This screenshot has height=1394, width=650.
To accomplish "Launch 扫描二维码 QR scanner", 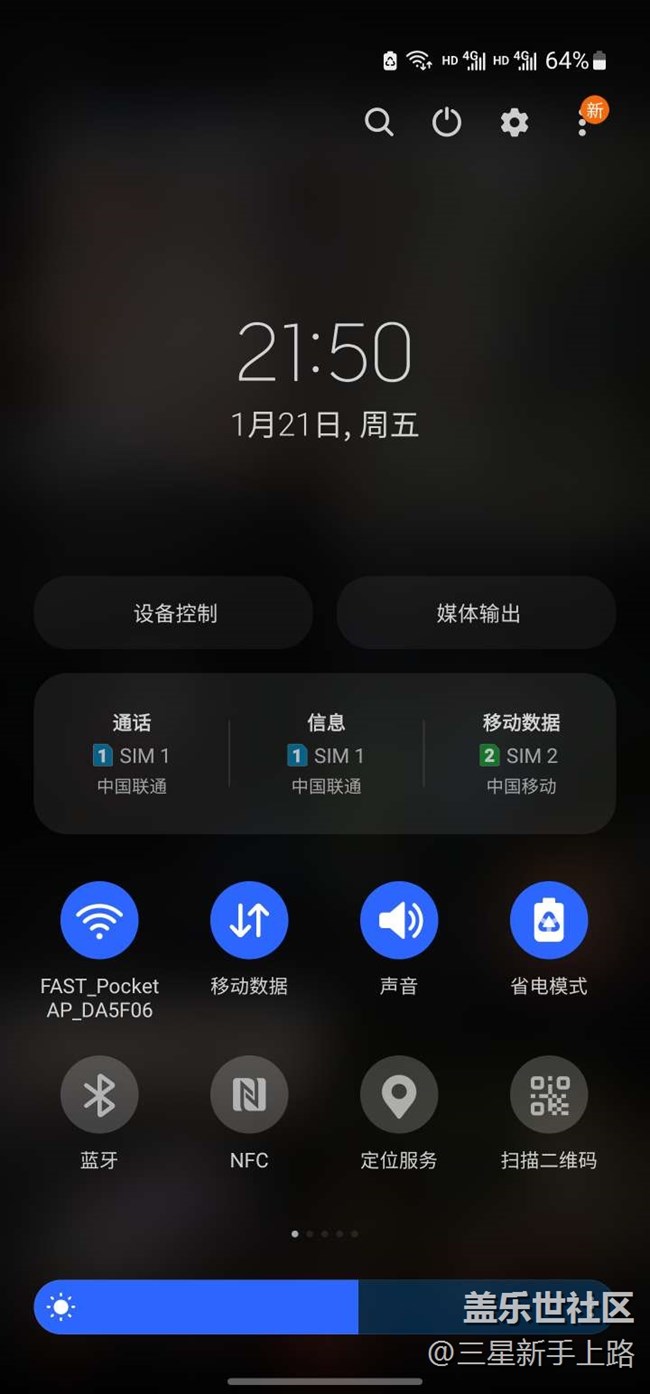I will pyautogui.click(x=549, y=1095).
